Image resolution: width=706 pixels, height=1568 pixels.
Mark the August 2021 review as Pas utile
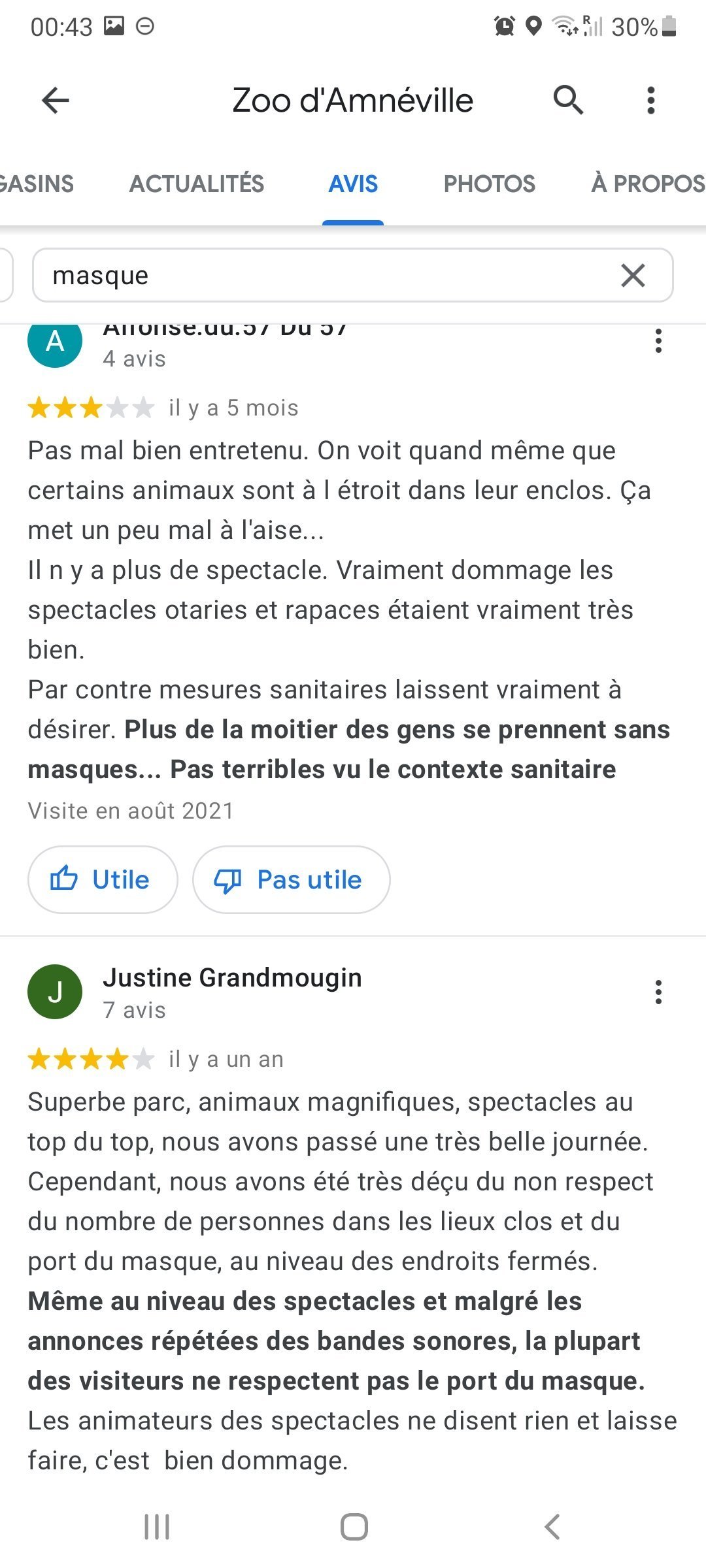pos(291,879)
